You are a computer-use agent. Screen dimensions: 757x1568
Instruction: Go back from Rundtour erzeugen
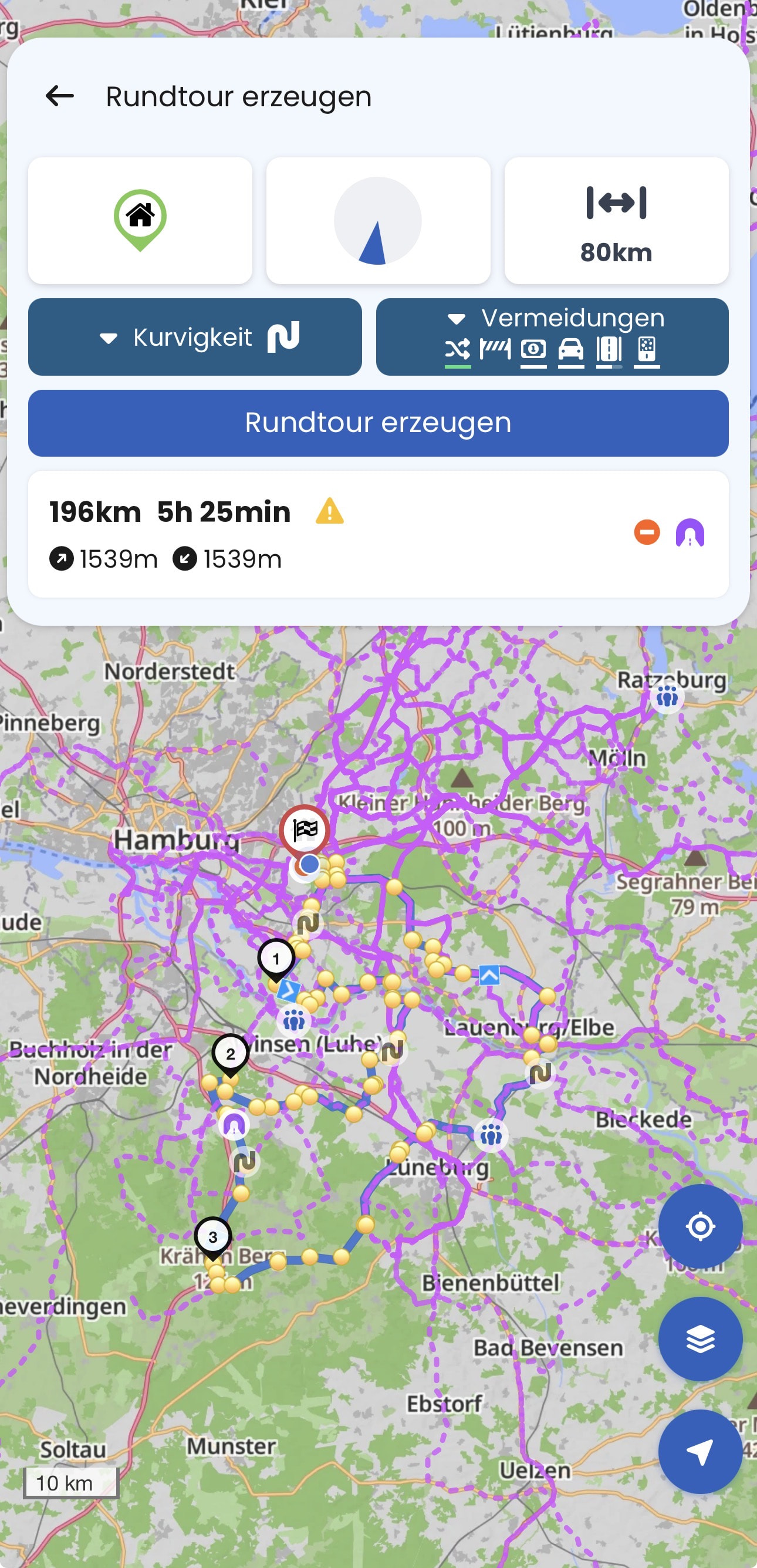coord(60,96)
